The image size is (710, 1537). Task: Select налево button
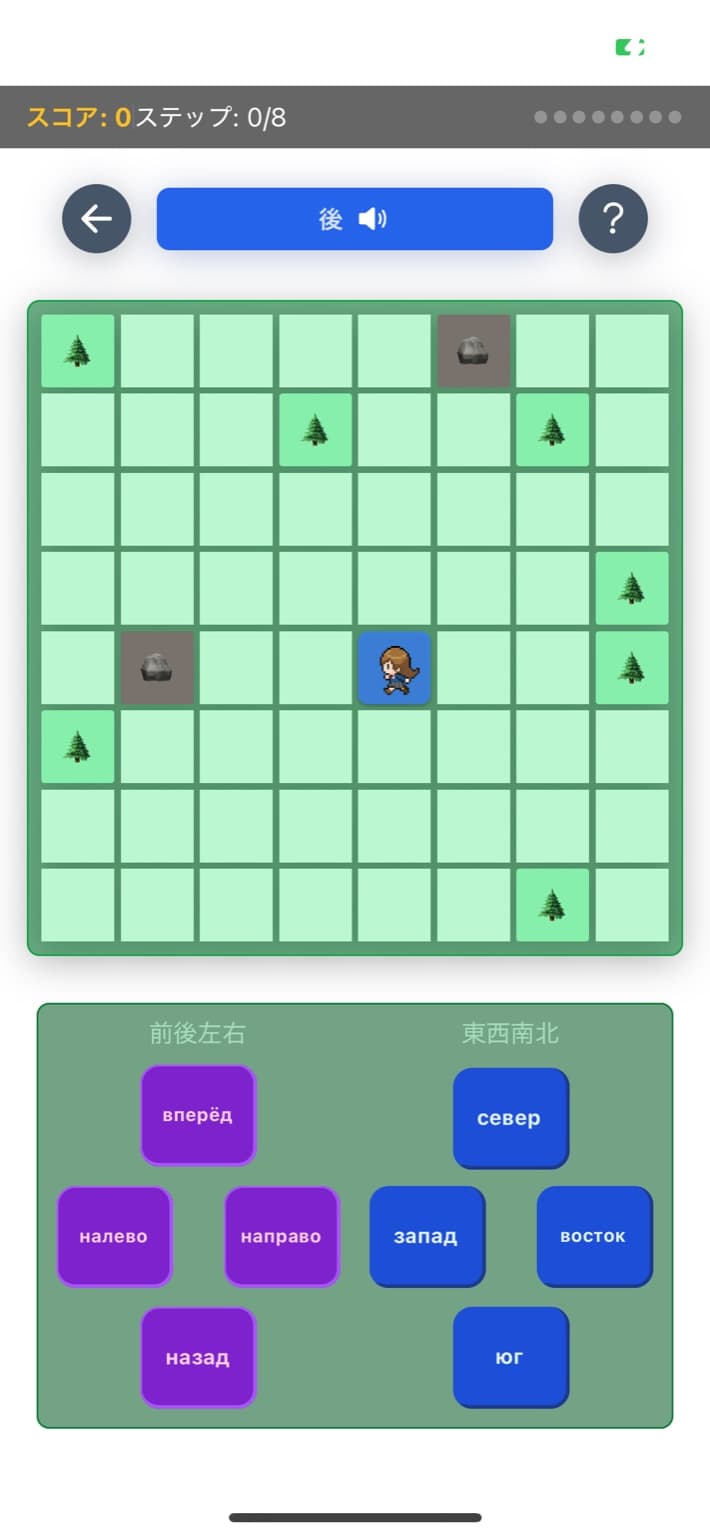tap(114, 1236)
